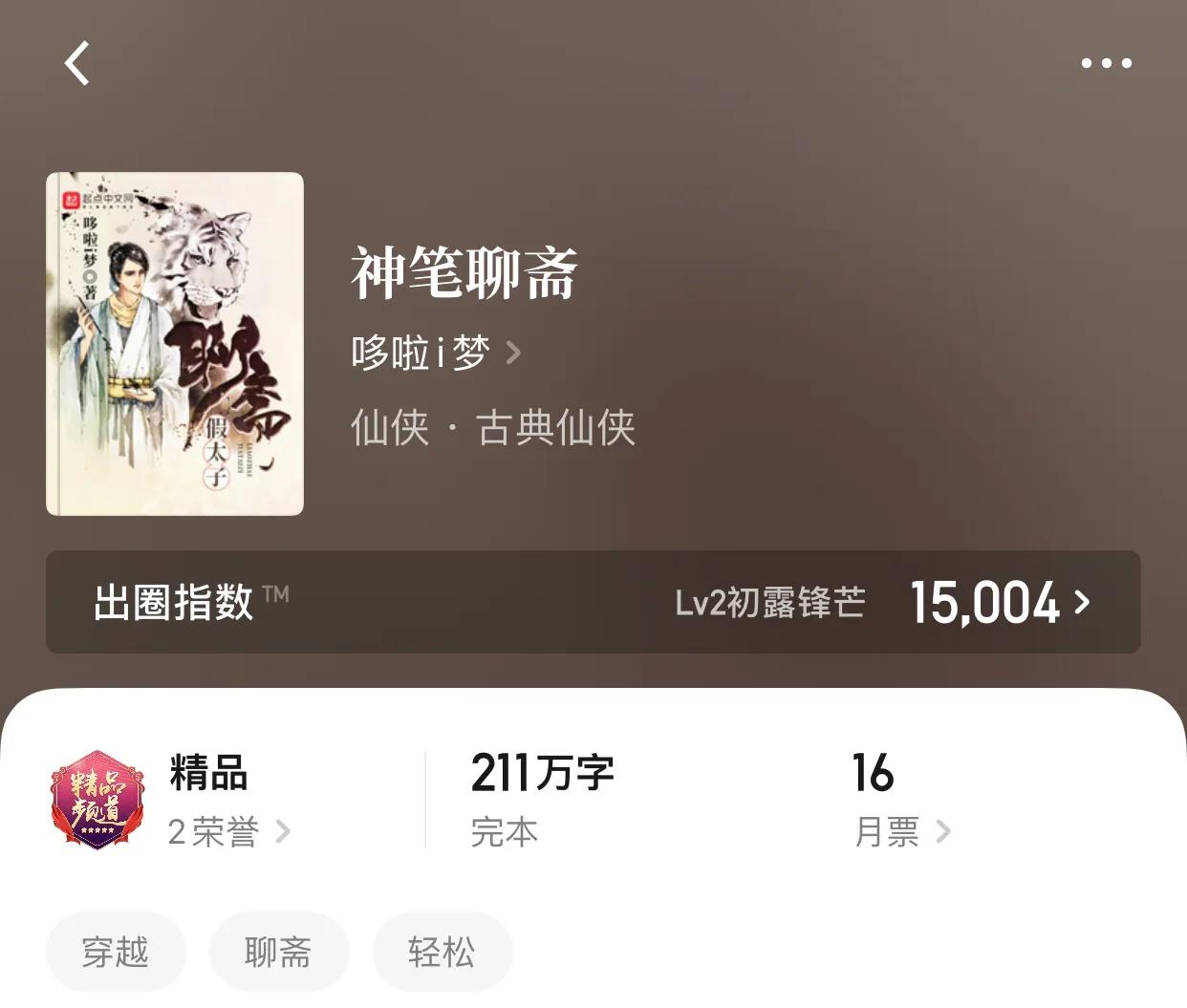Image resolution: width=1187 pixels, height=1008 pixels.
Task: Open the 神笔聊斋 book cover
Action: point(175,344)
